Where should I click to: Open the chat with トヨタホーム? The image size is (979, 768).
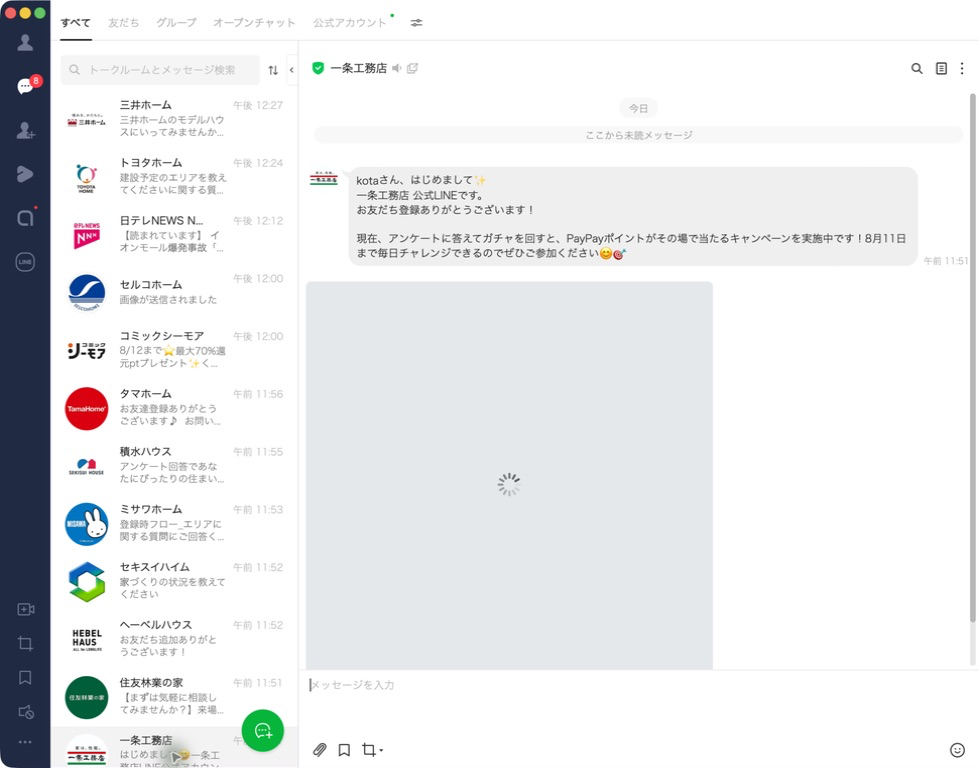coord(175,175)
